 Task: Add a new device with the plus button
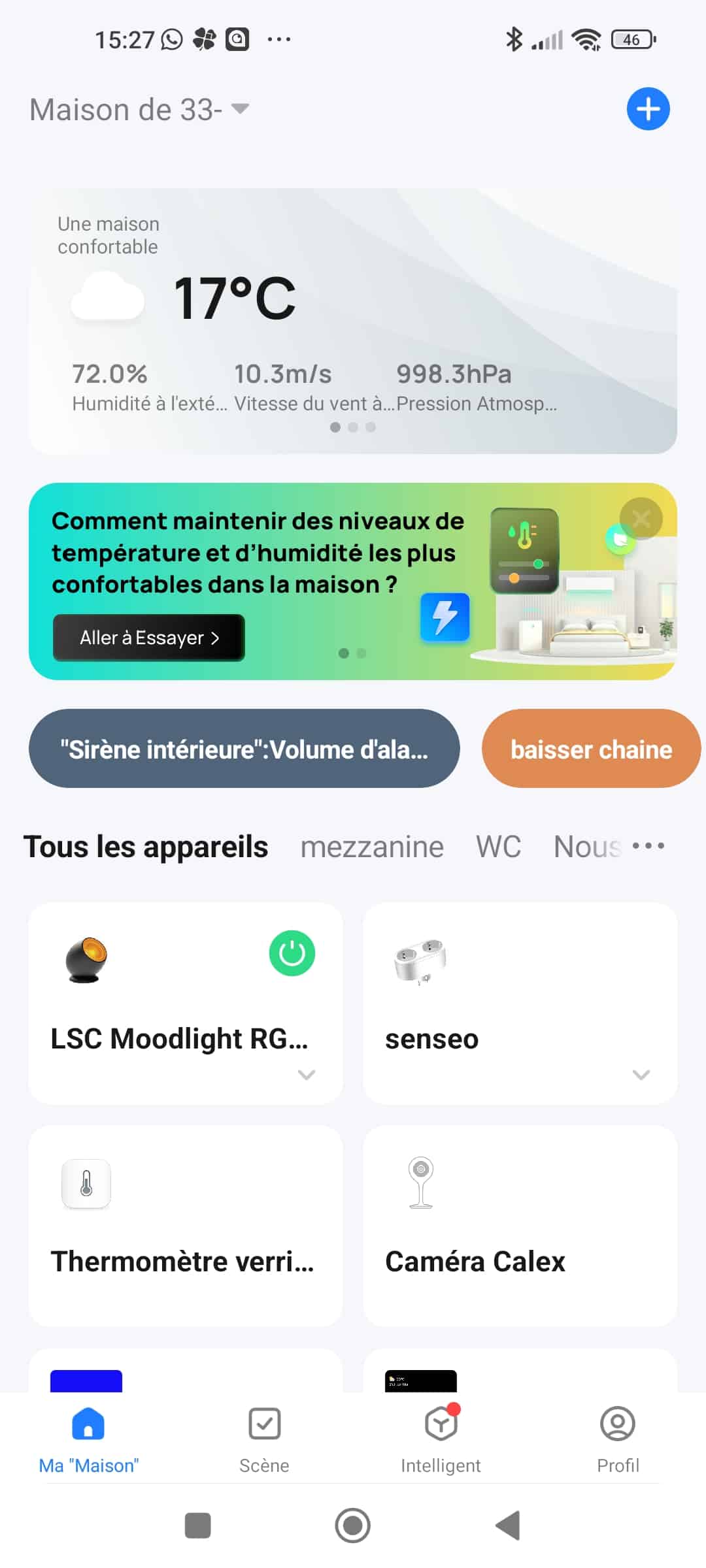pyautogui.click(x=648, y=108)
